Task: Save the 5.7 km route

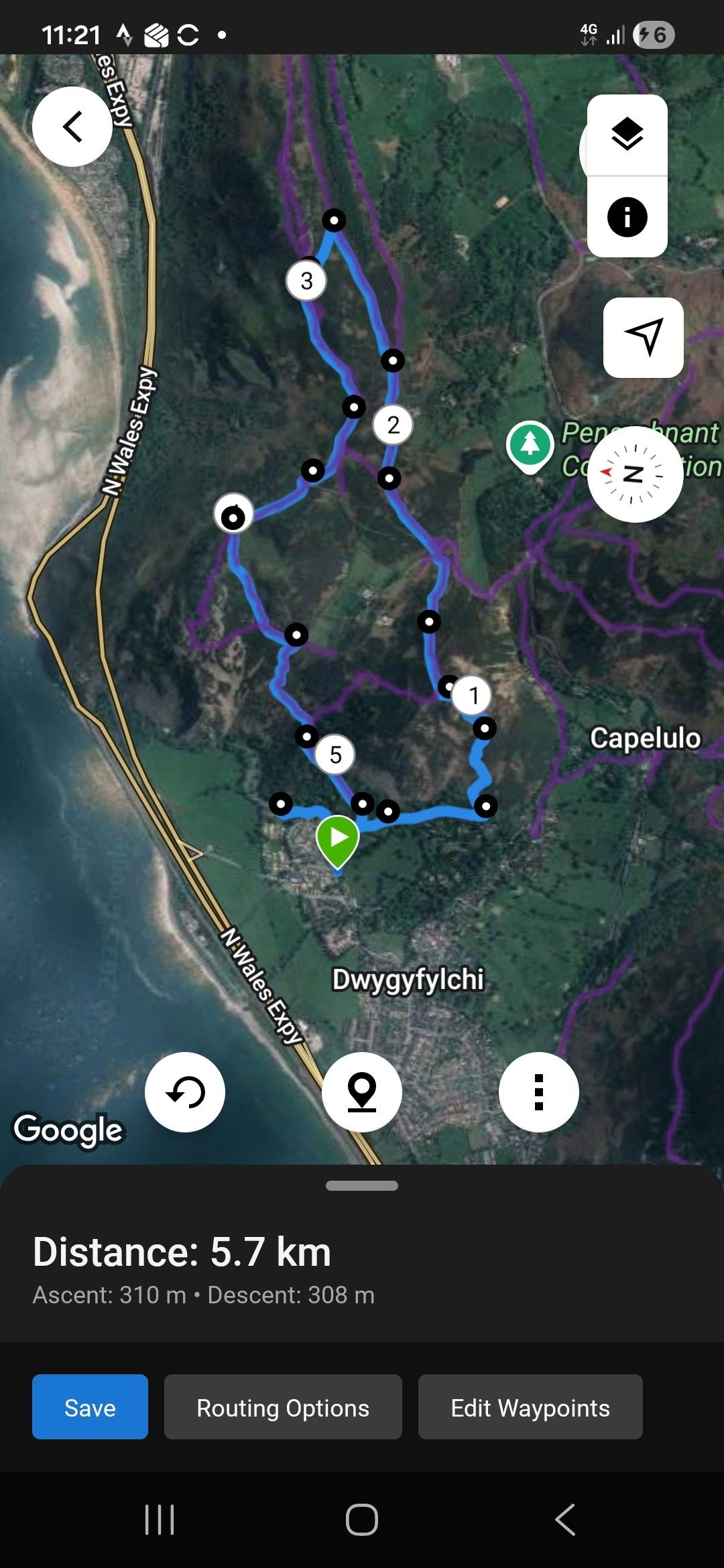Action: 90,1407
